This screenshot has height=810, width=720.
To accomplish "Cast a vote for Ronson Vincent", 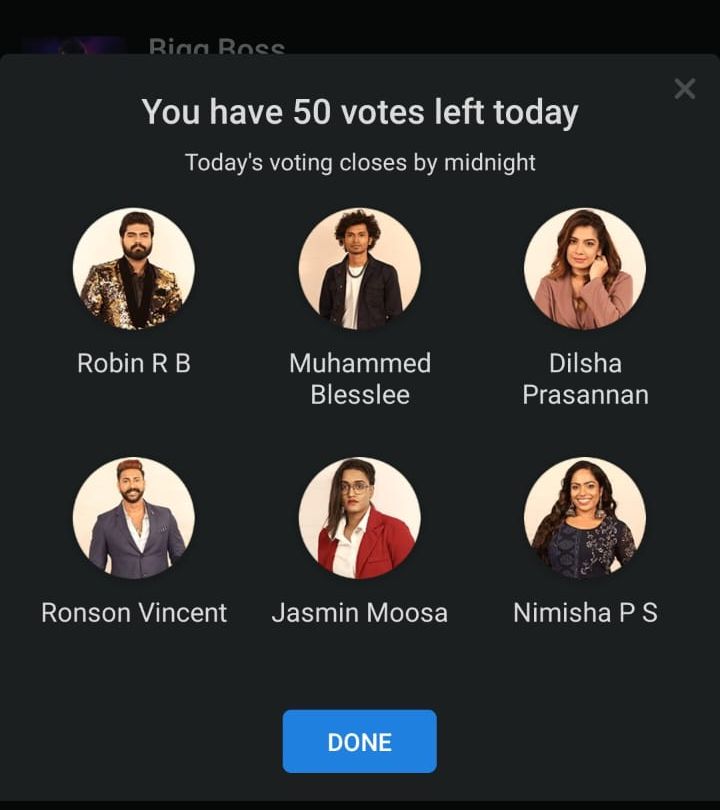I will [x=134, y=519].
